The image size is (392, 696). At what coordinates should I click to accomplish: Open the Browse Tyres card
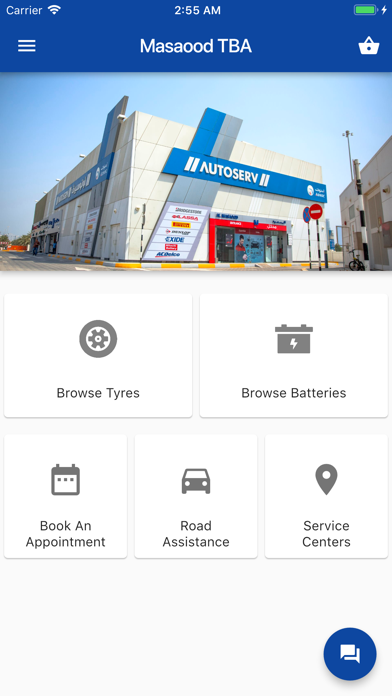[x=98, y=355]
